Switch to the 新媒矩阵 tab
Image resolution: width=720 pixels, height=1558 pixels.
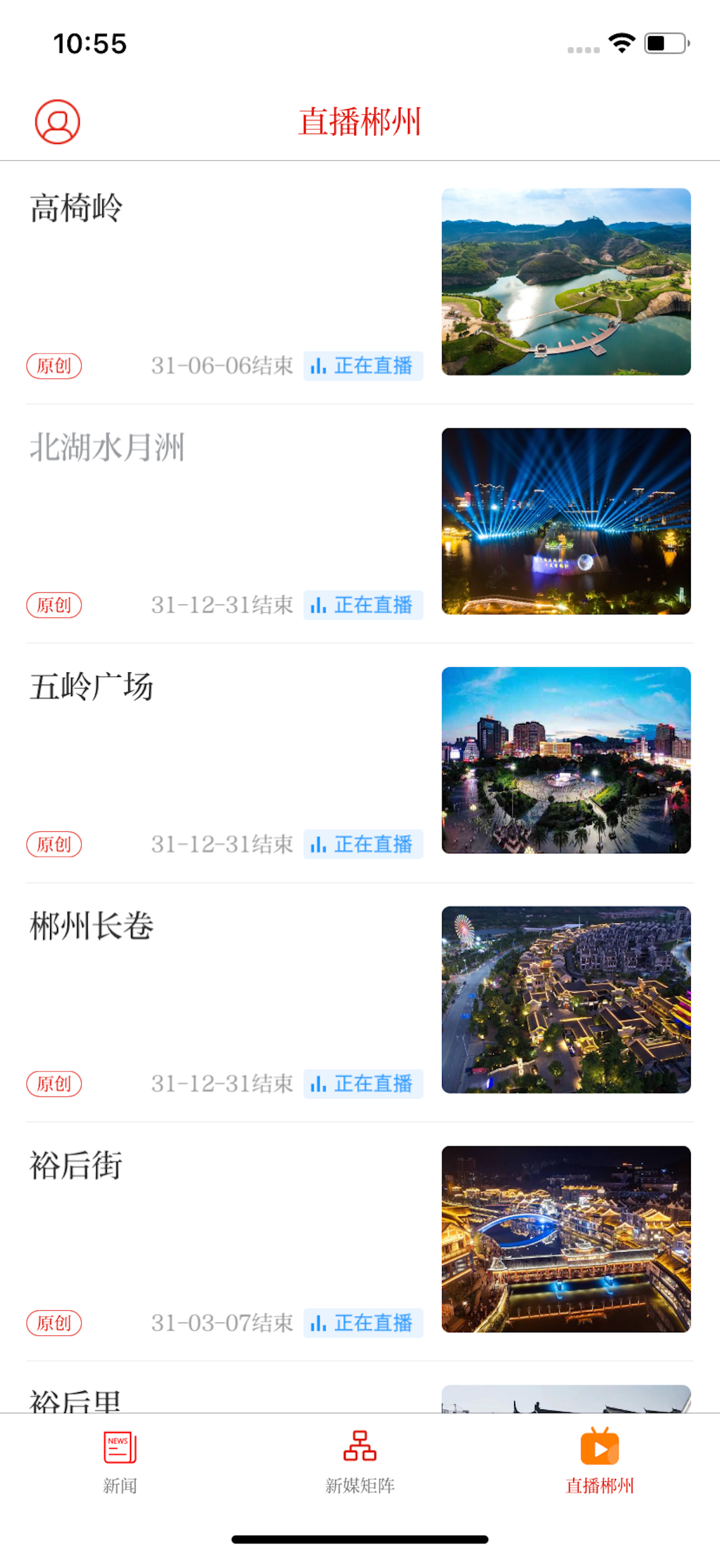359,1466
